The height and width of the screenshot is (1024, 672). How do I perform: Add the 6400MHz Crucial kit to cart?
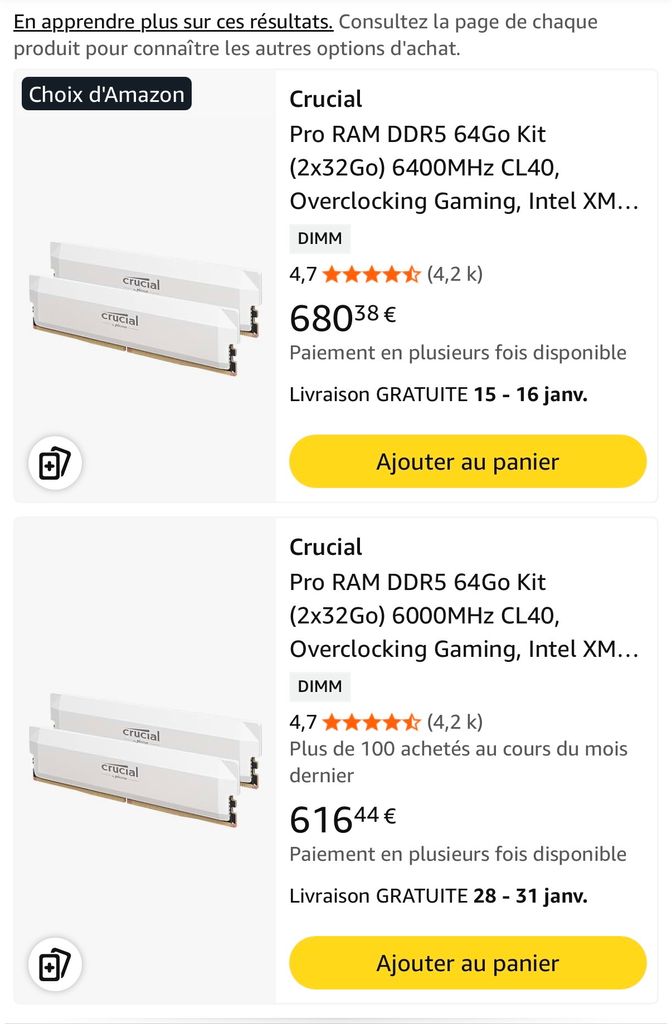pos(467,462)
